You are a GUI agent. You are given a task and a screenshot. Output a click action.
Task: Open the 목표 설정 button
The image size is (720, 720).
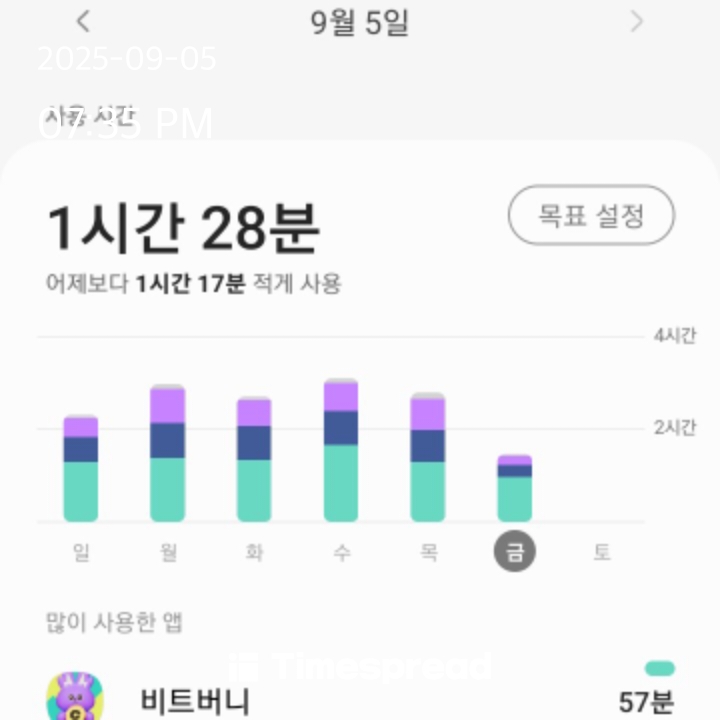pos(591,215)
